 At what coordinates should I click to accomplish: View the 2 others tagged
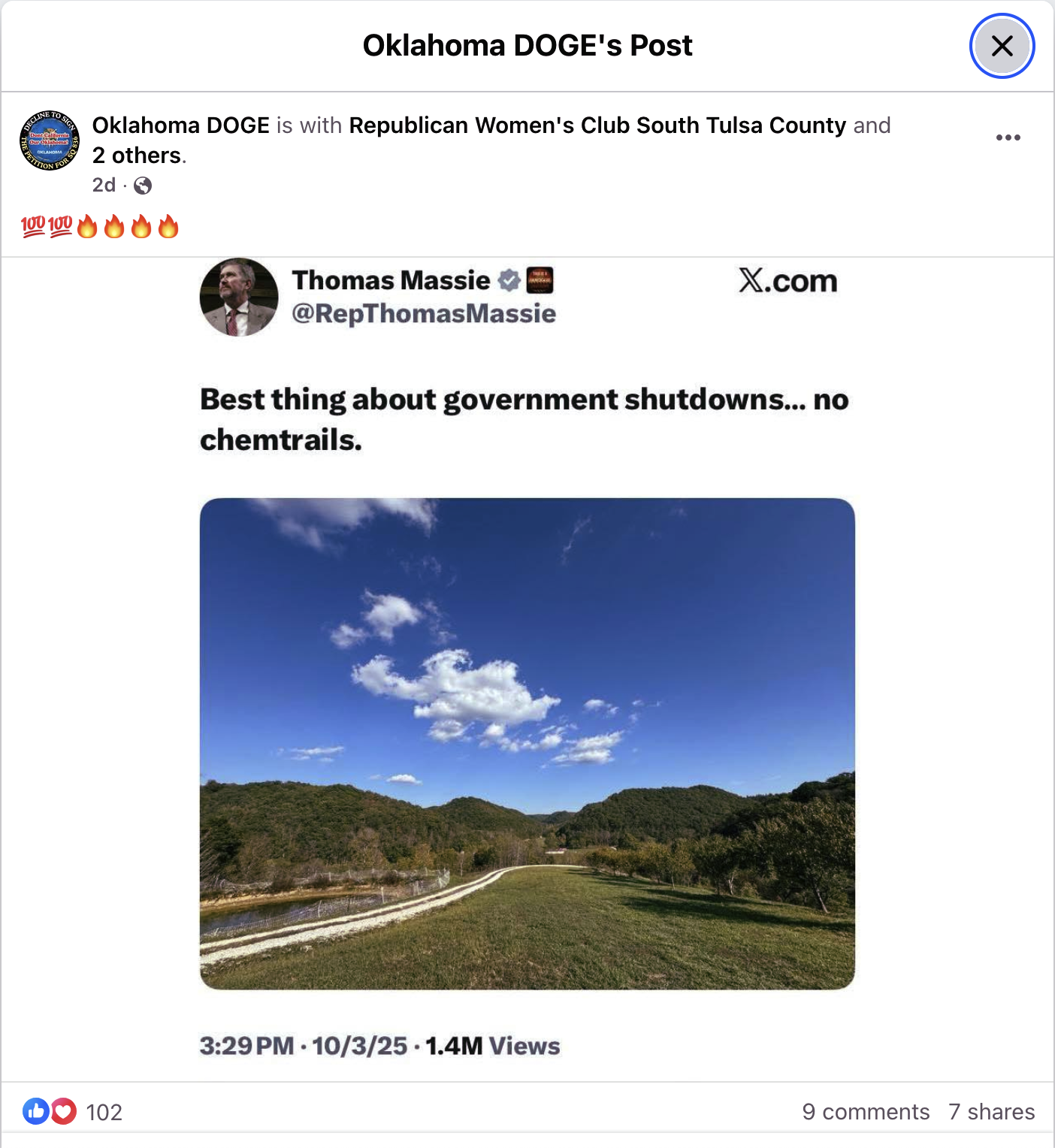(x=137, y=156)
